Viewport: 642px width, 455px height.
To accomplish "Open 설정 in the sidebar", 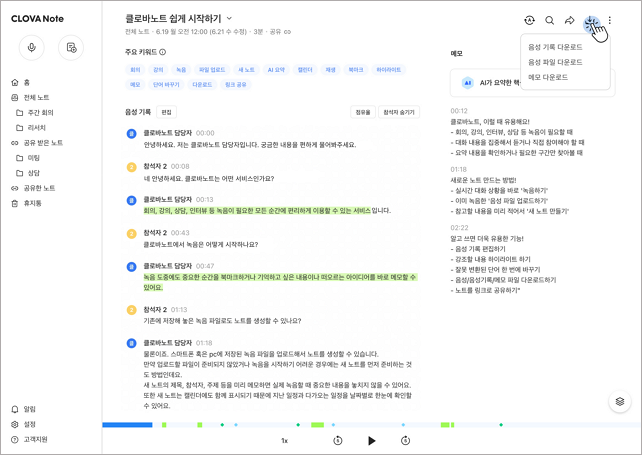I will 30,424.
